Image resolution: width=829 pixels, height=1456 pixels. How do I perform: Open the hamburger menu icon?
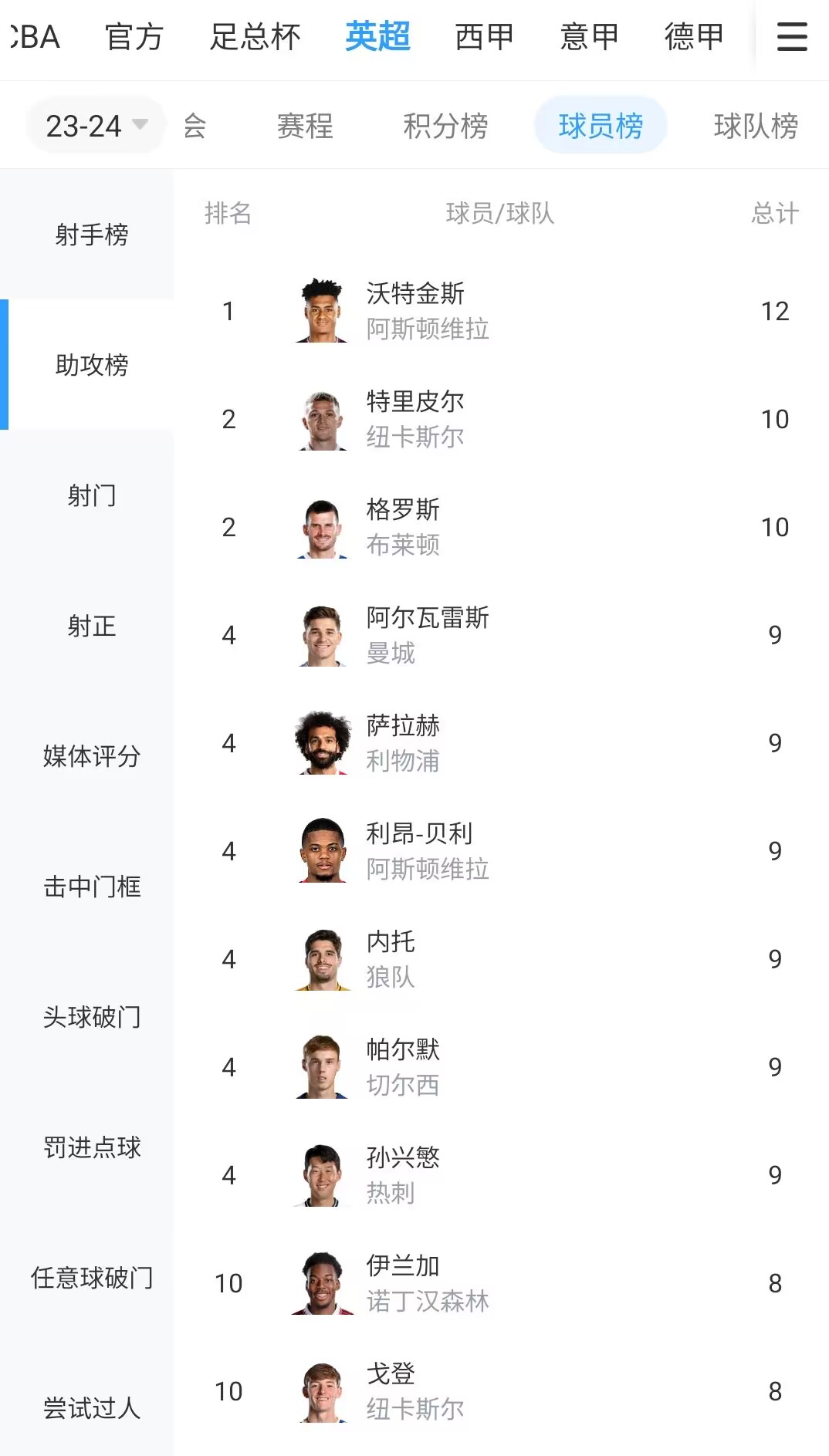(x=792, y=36)
